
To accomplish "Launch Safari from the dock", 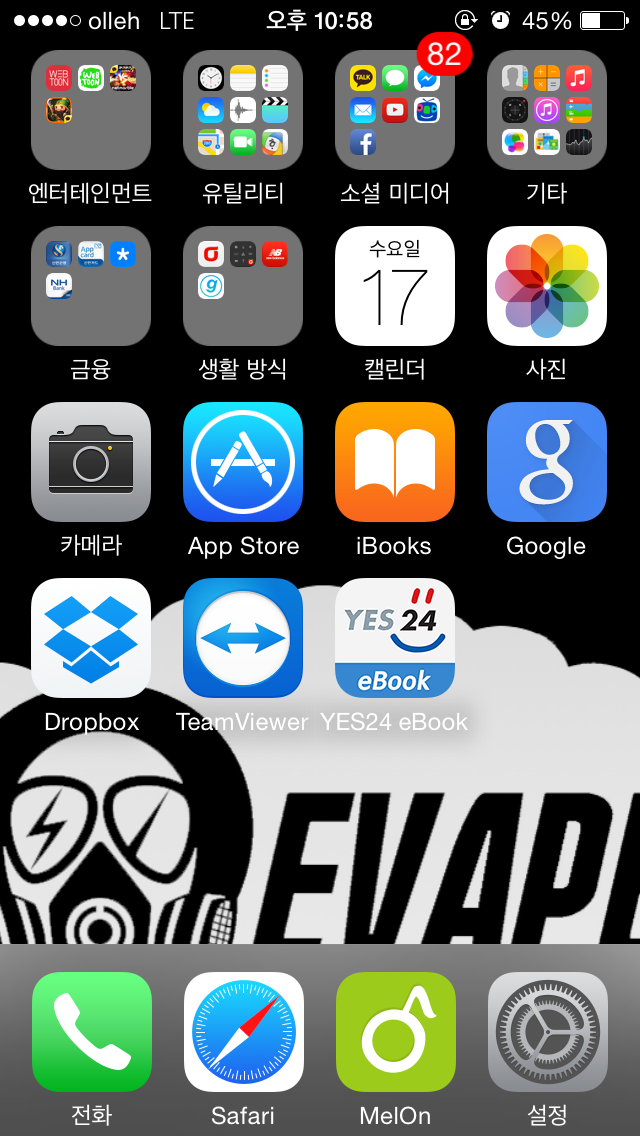I will click(243, 1032).
